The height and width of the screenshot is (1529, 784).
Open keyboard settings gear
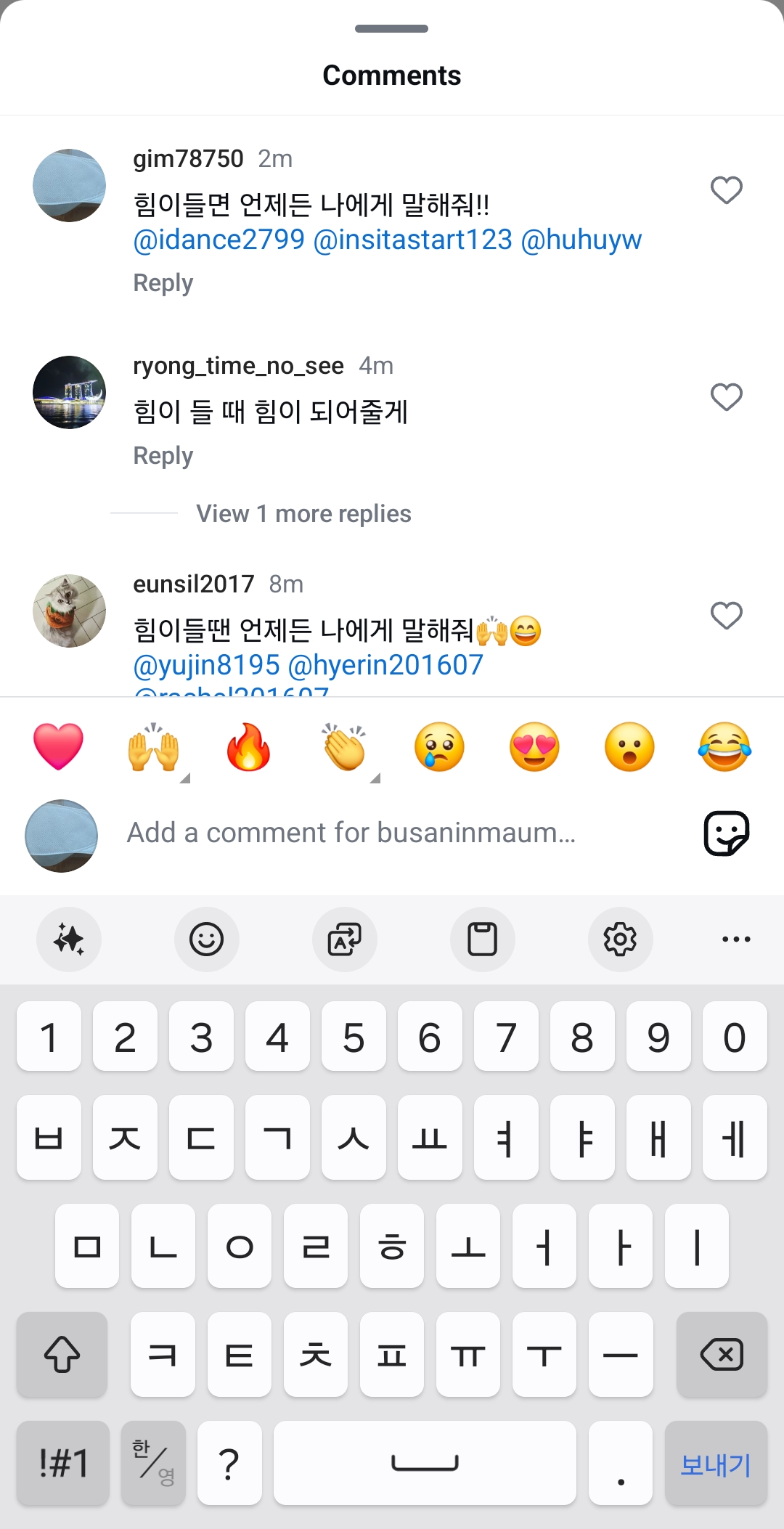click(620, 939)
